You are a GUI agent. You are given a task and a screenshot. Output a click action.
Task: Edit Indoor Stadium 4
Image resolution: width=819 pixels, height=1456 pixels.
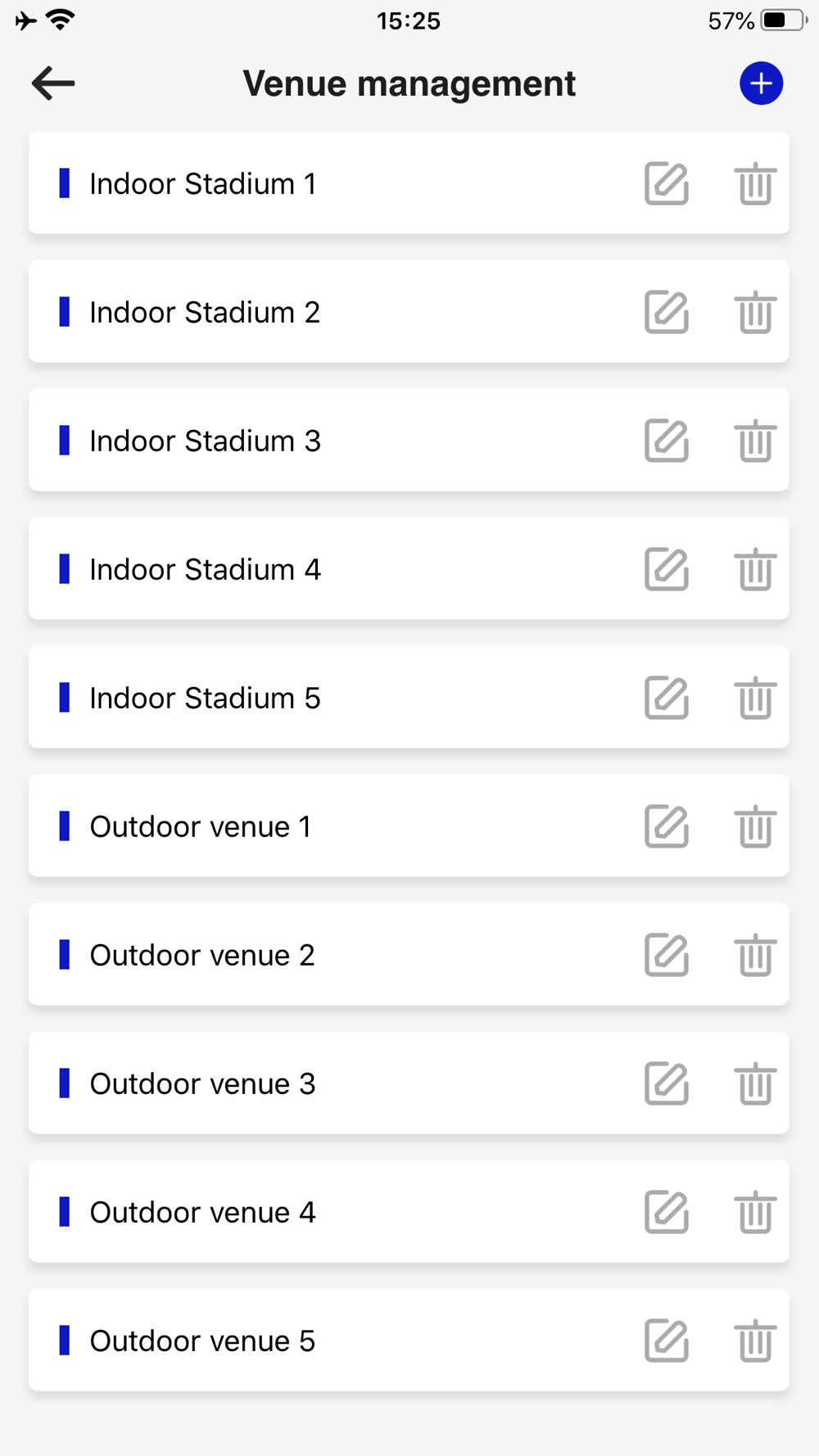(667, 569)
